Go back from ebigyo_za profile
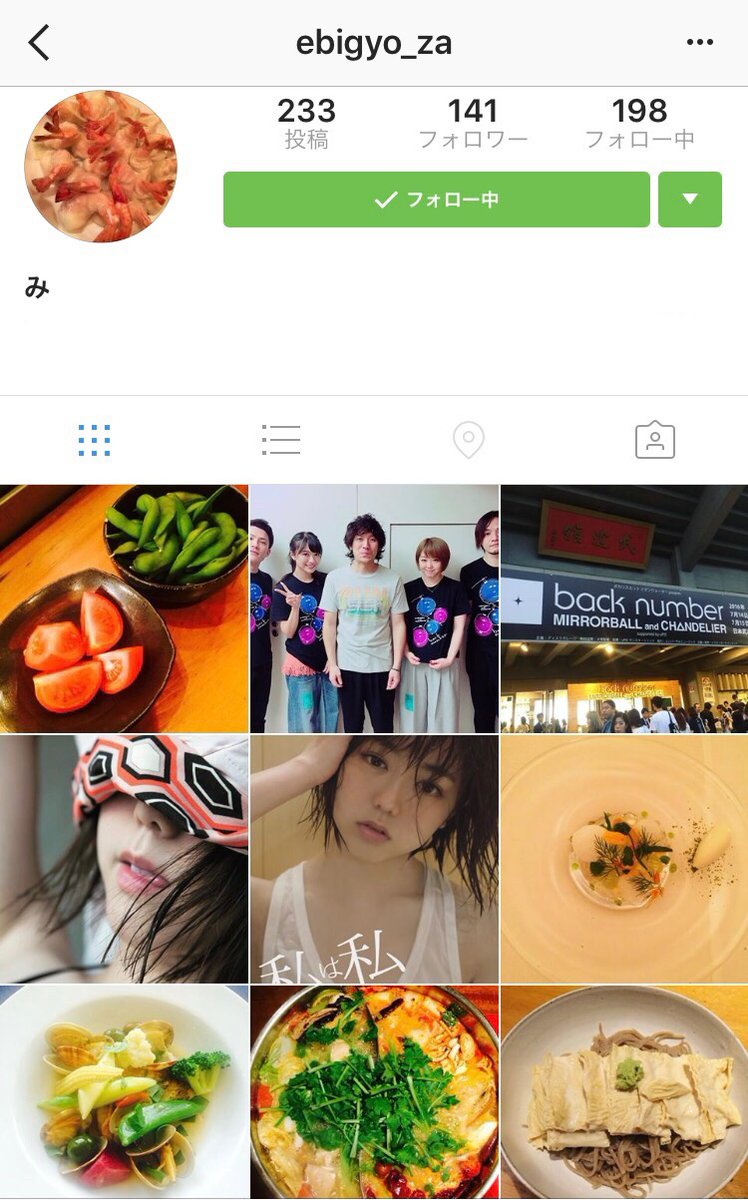The height and width of the screenshot is (1200, 748). 39,43
